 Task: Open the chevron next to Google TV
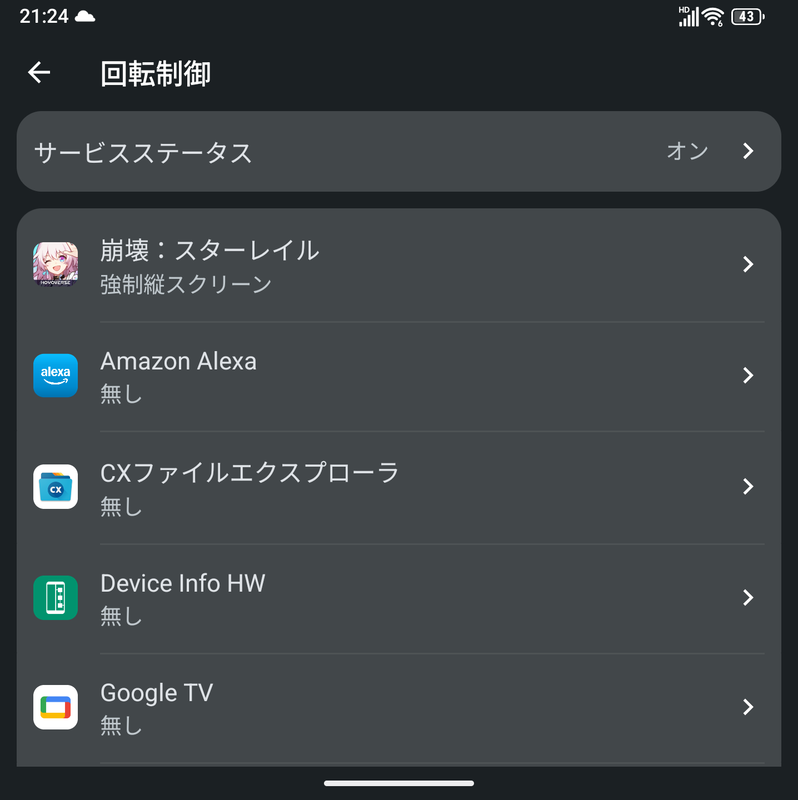(x=748, y=707)
